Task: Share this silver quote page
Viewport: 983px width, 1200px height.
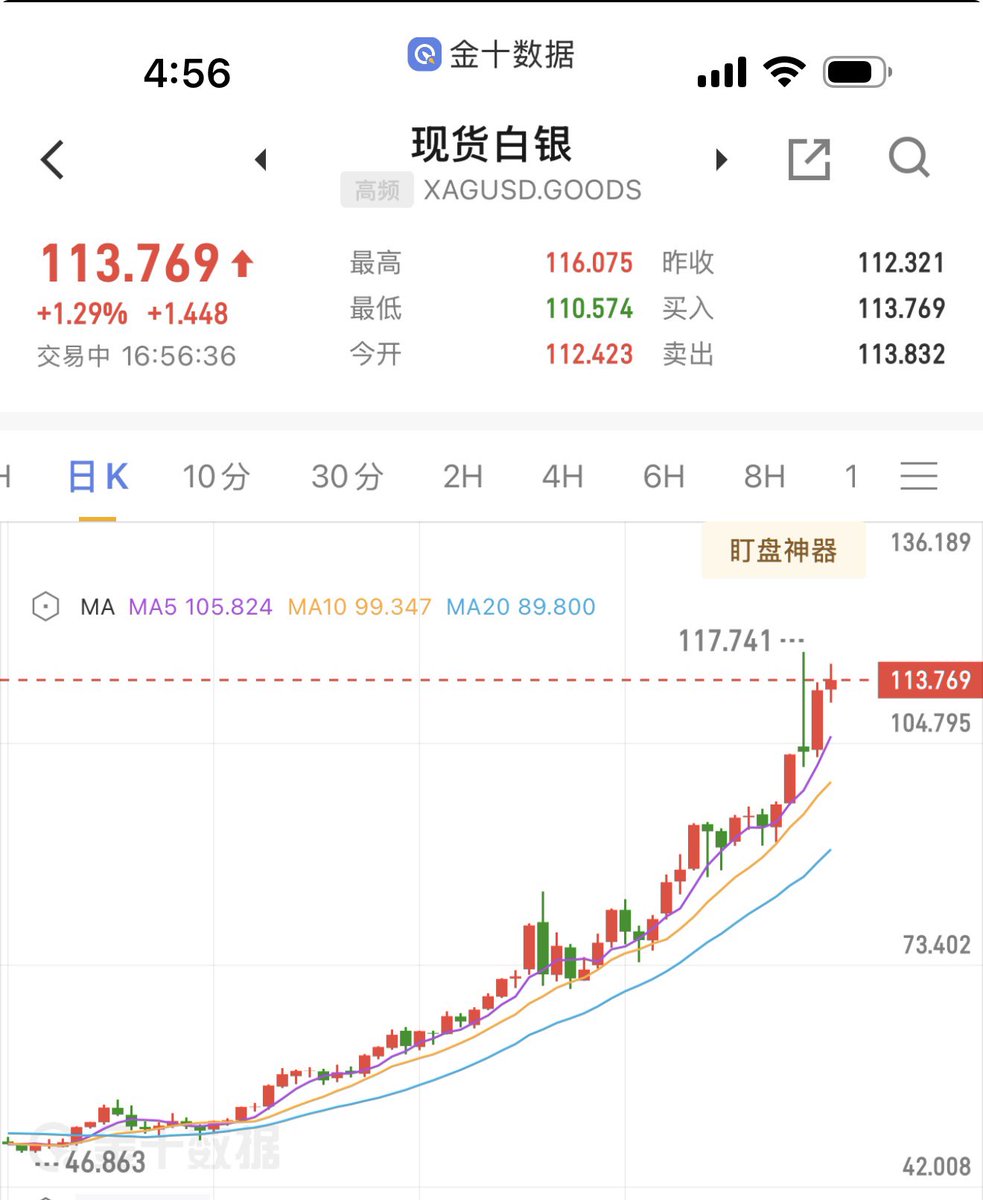Action: tap(809, 160)
